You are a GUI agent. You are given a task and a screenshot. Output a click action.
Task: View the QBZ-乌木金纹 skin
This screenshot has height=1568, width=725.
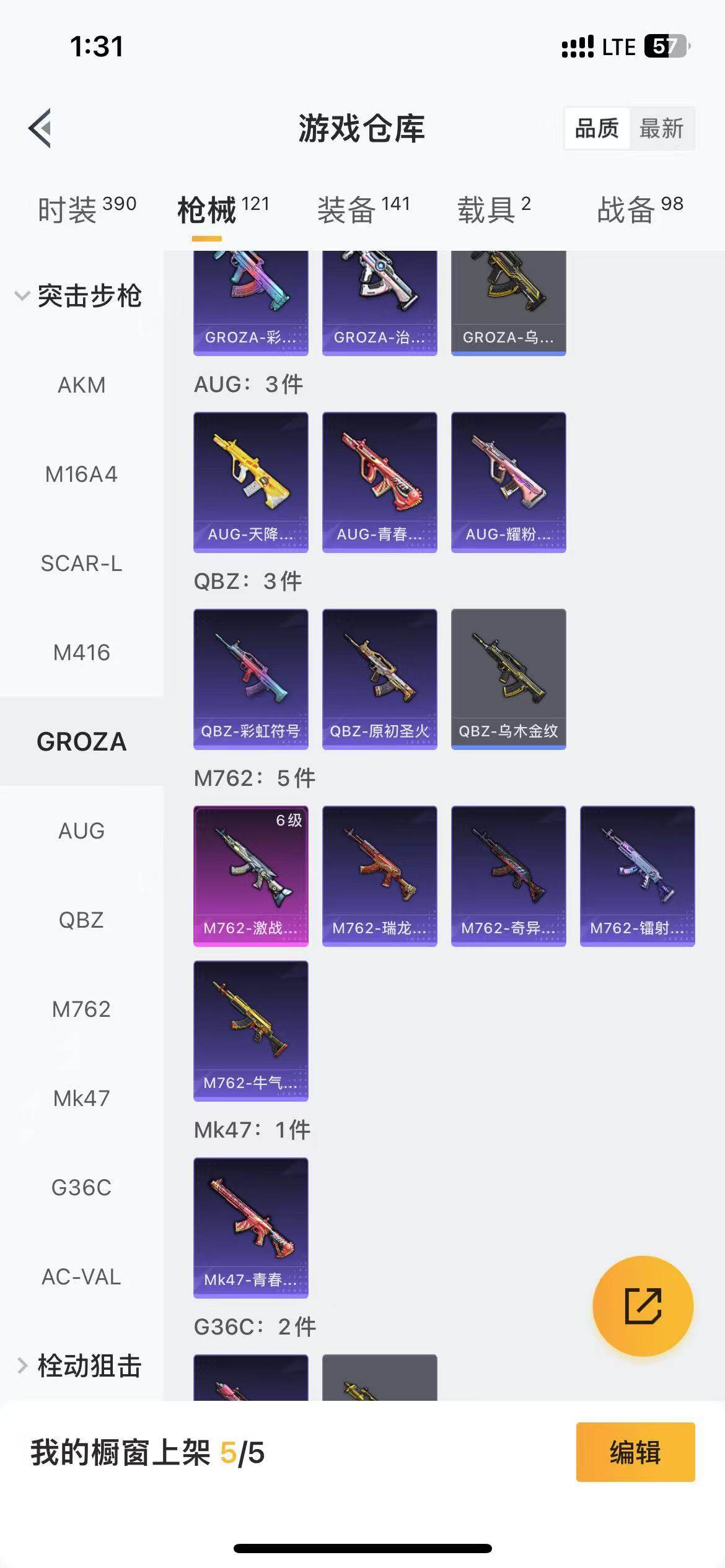click(509, 679)
